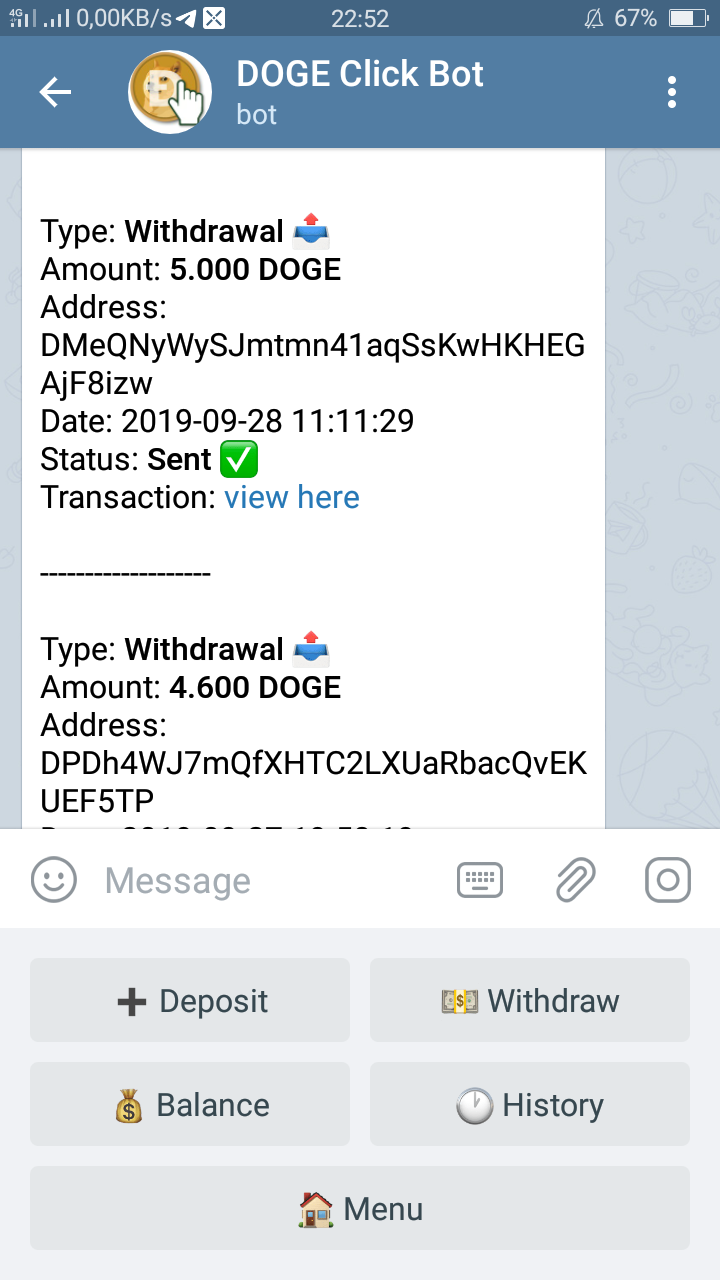Tap the back arrow to leave chat

(56, 91)
